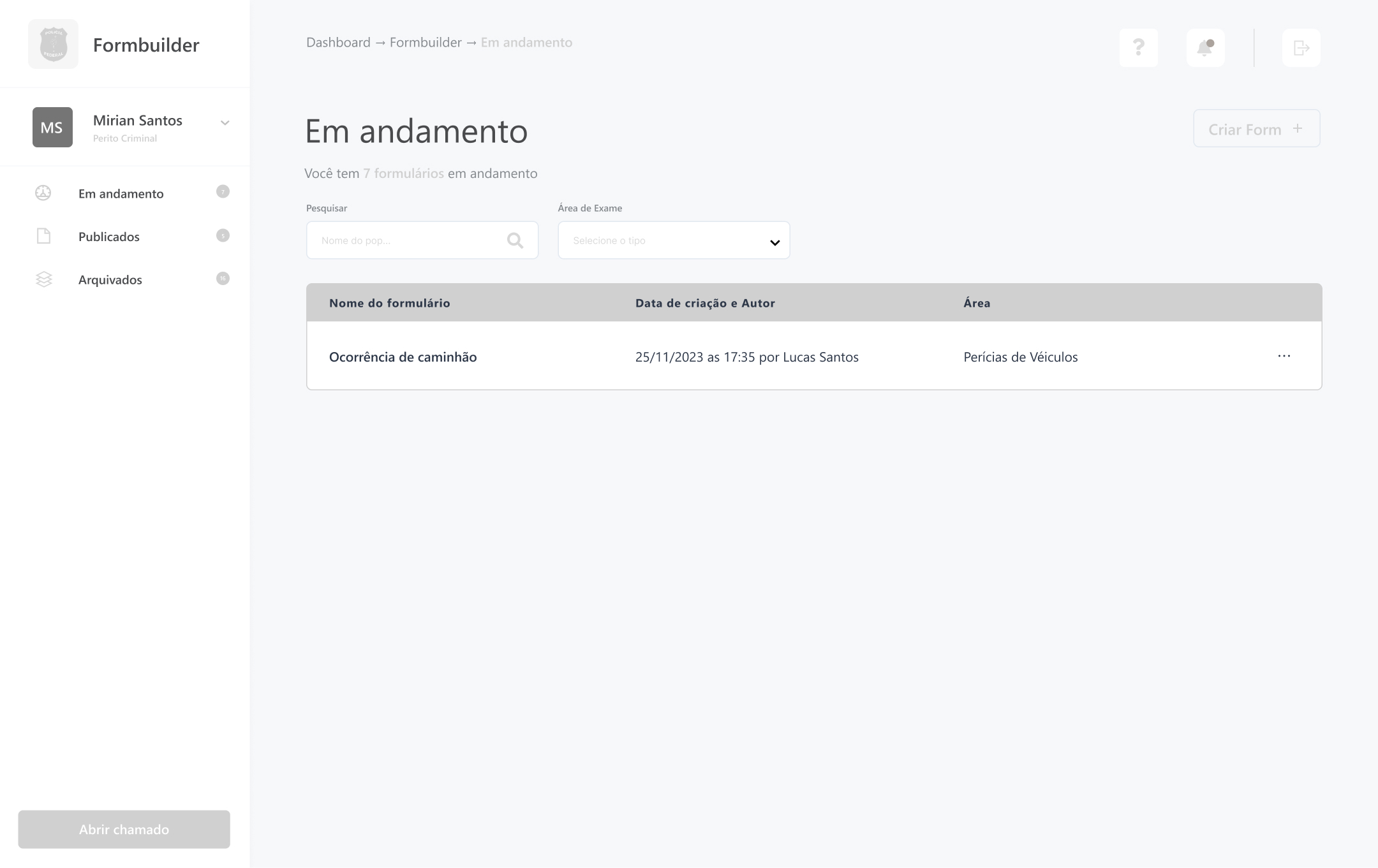The image size is (1378, 868).
Task: Open the Área de Exame dropdown
Action: pyautogui.click(x=674, y=240)
